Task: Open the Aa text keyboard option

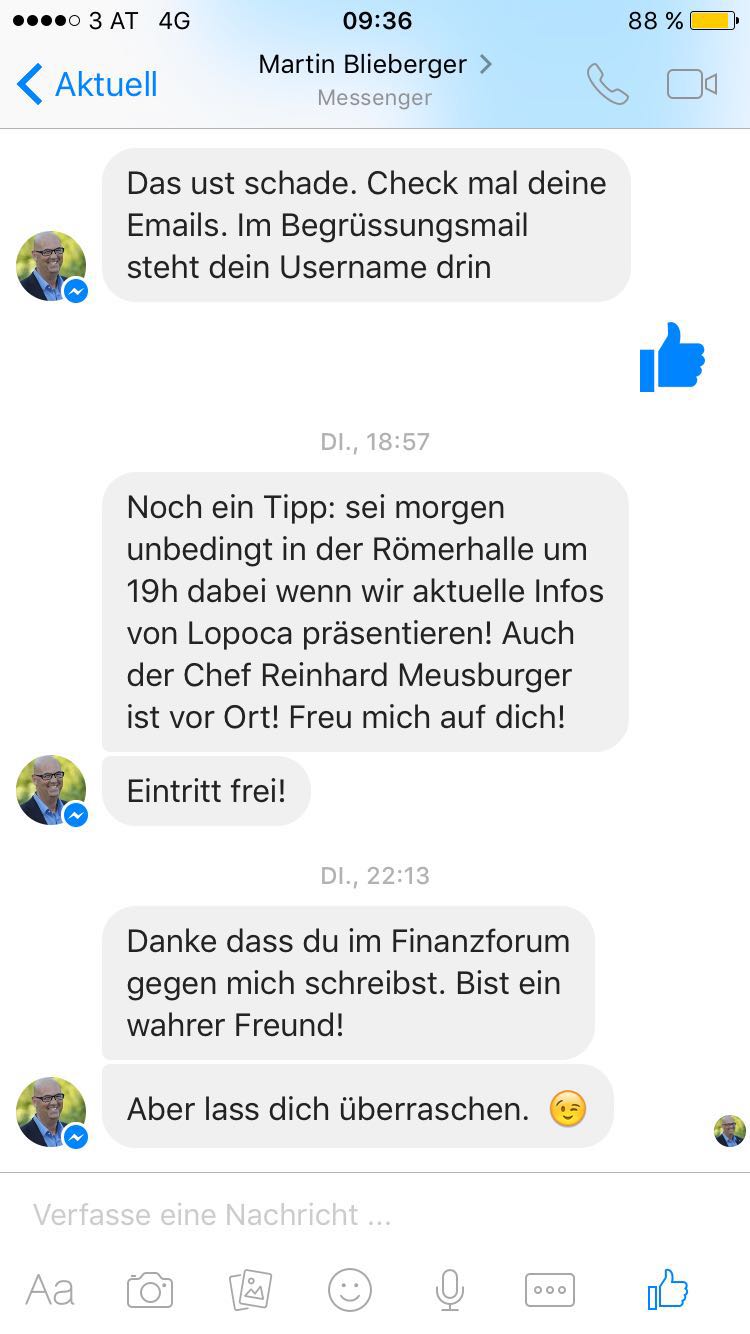Action: [50, 1290]
